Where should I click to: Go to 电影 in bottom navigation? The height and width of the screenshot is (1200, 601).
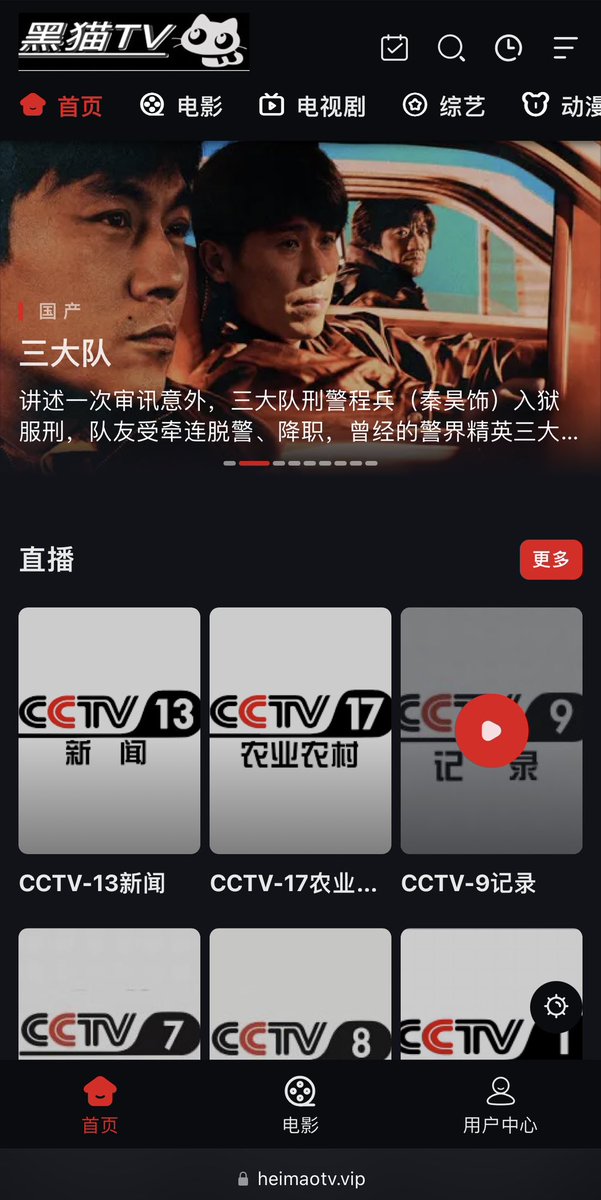(x=300, y=1104)
